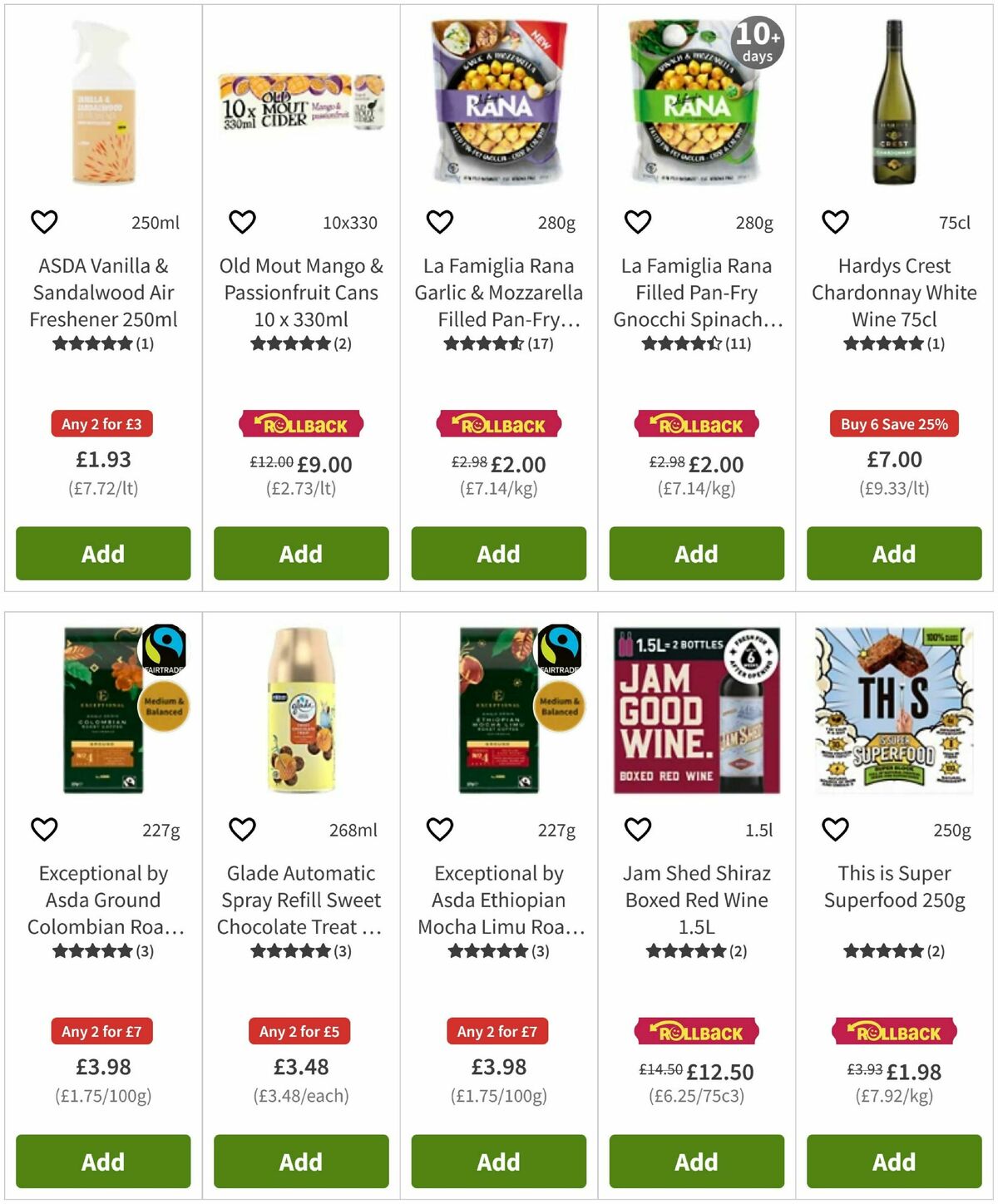Click the heart icon on Old Mout Cider
The image size is (998, 1204).
[242, 221]
